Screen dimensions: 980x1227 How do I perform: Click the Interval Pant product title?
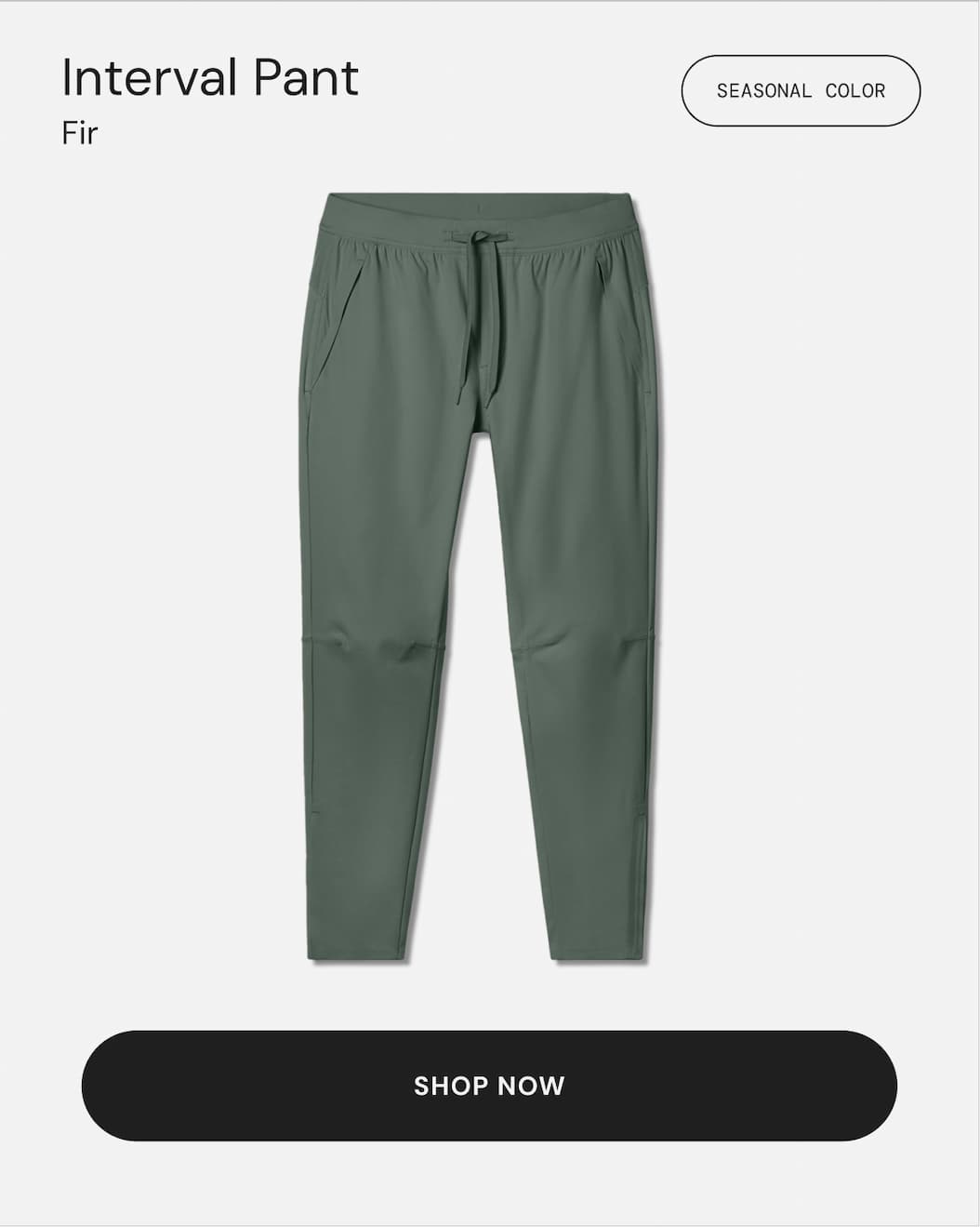click(210, 79)
